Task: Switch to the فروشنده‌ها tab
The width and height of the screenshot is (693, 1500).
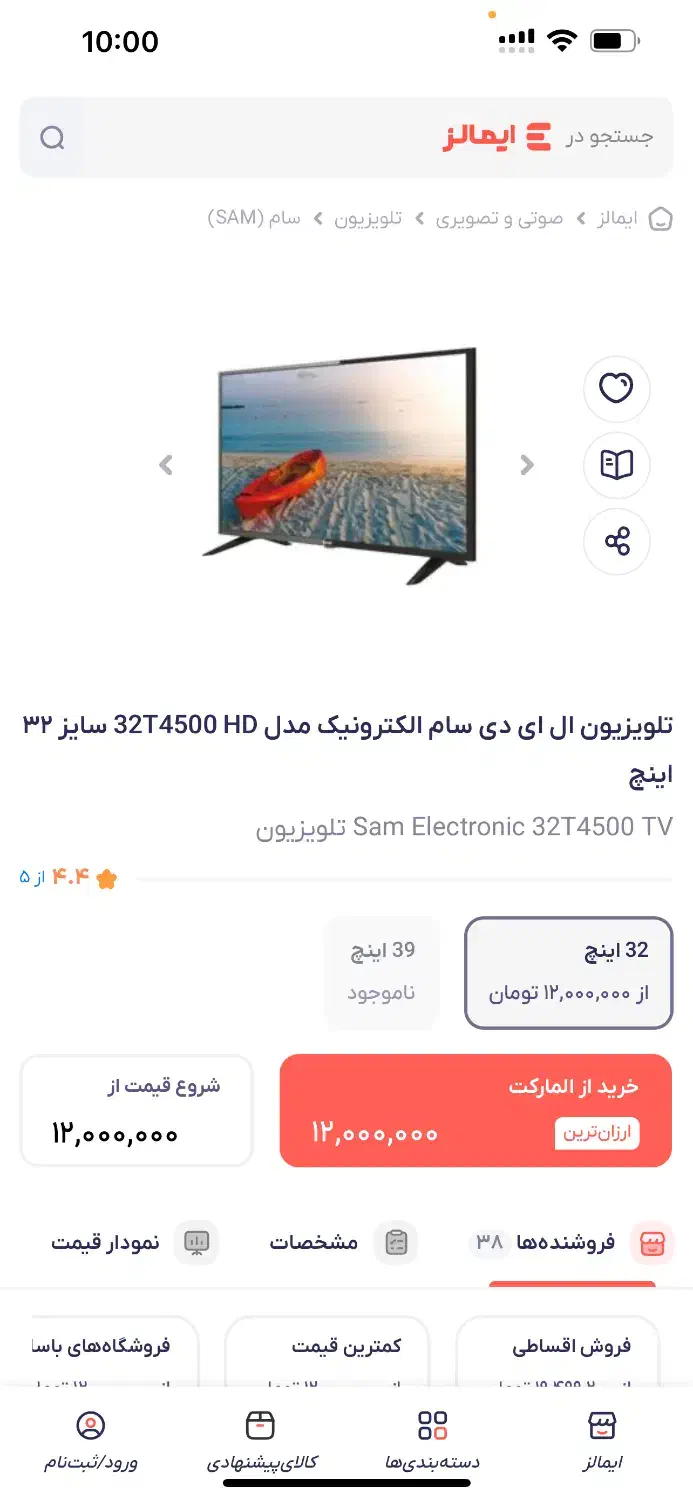Action: pyautogui.click(x=574, y=1243)
